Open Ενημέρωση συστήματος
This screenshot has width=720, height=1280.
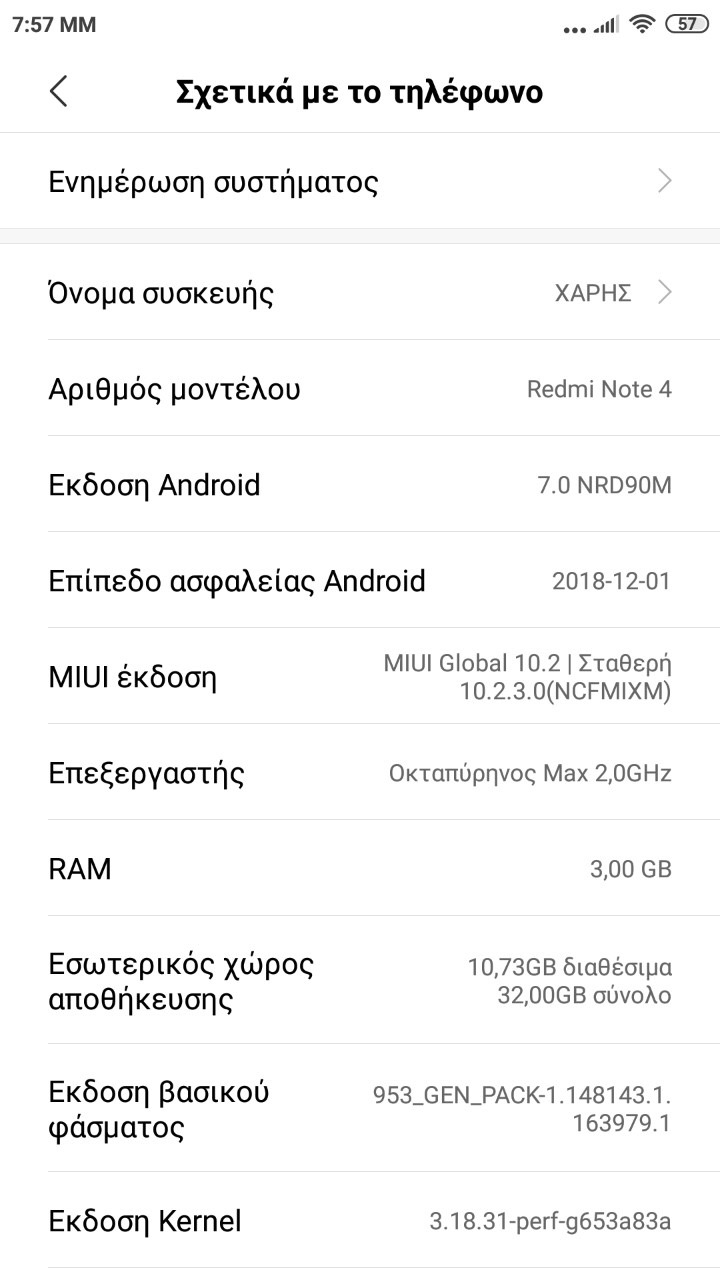click(x=360, y=182)
